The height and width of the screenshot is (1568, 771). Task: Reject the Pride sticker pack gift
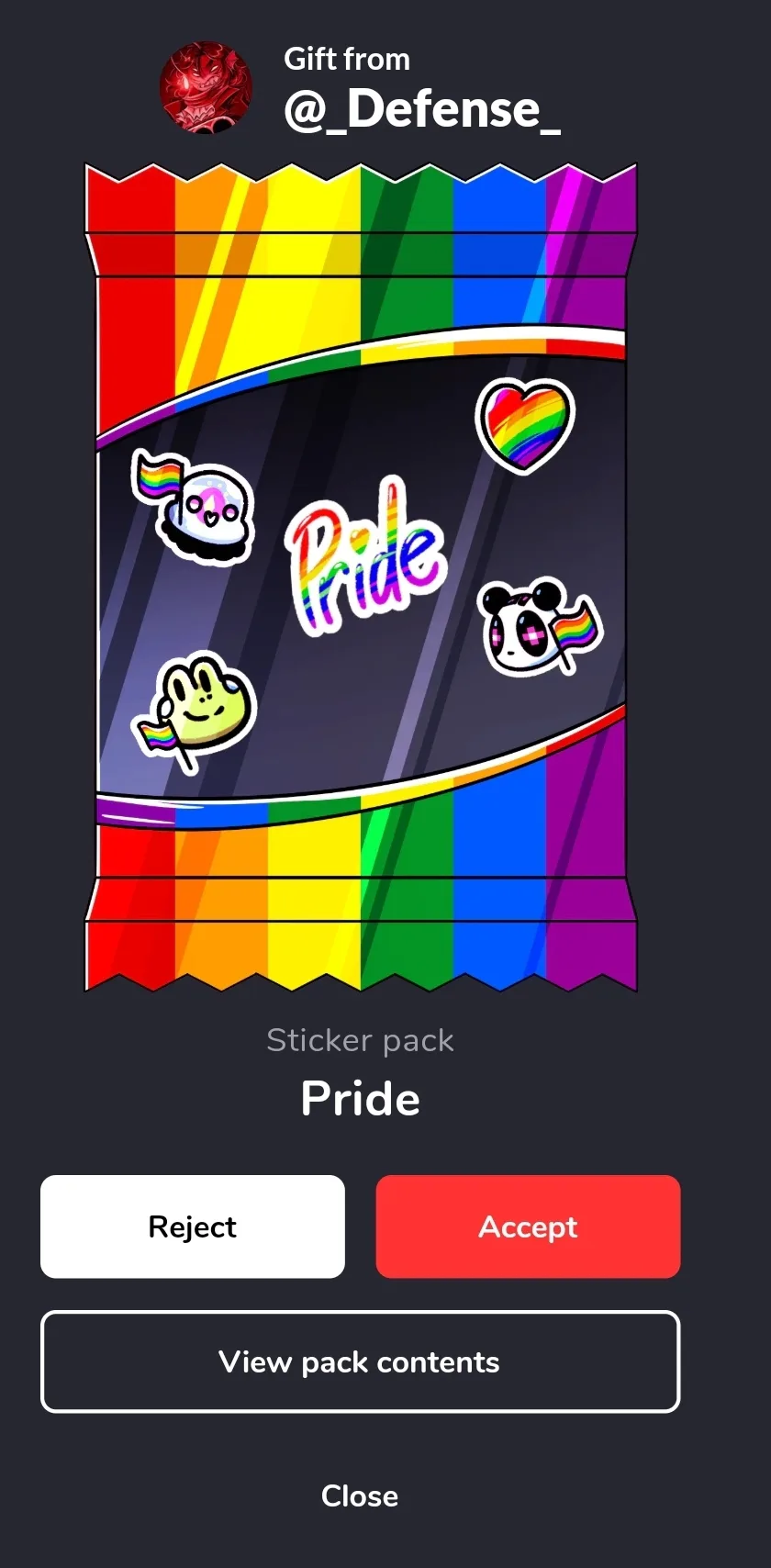click(x=193, y=1226)
